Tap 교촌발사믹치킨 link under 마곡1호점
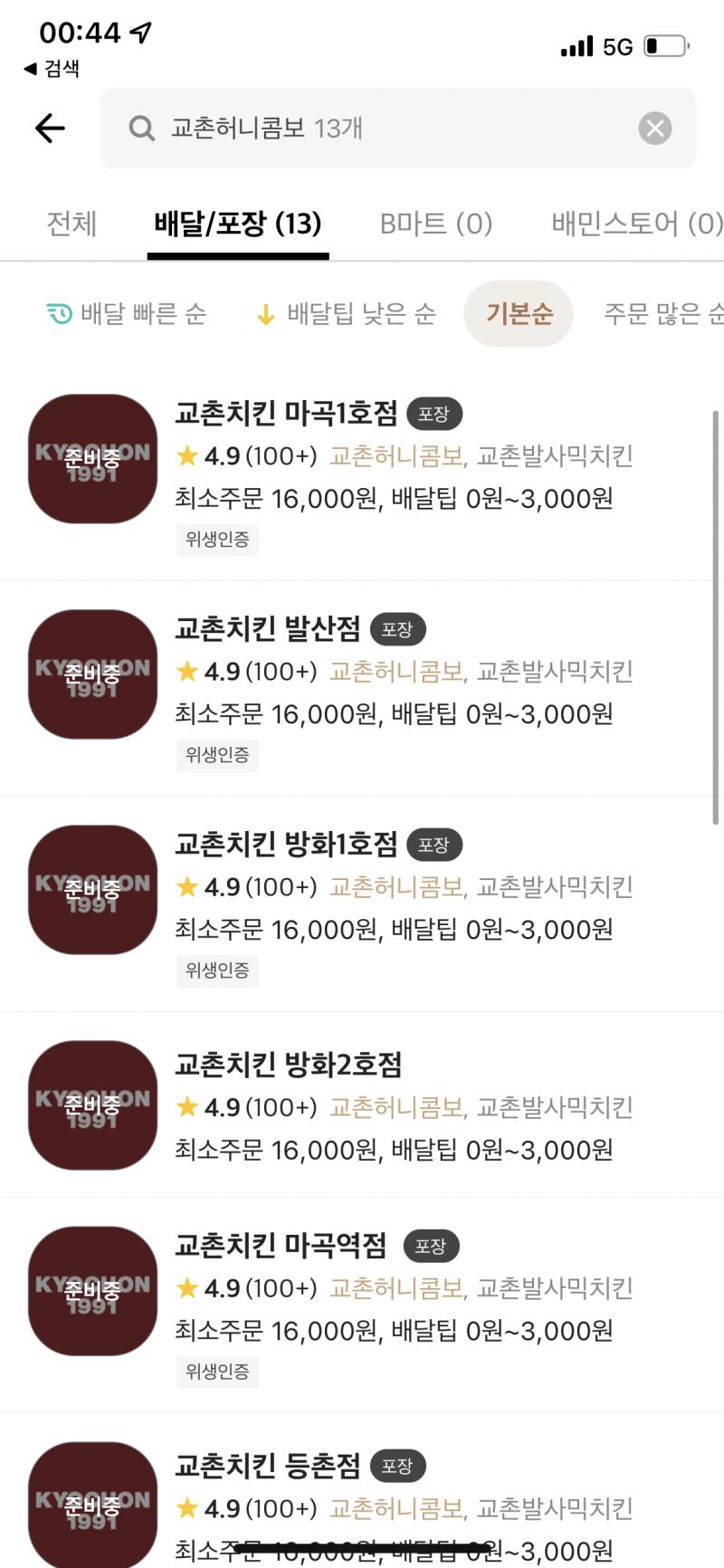Screen dimensions: 724x1568 555,457
